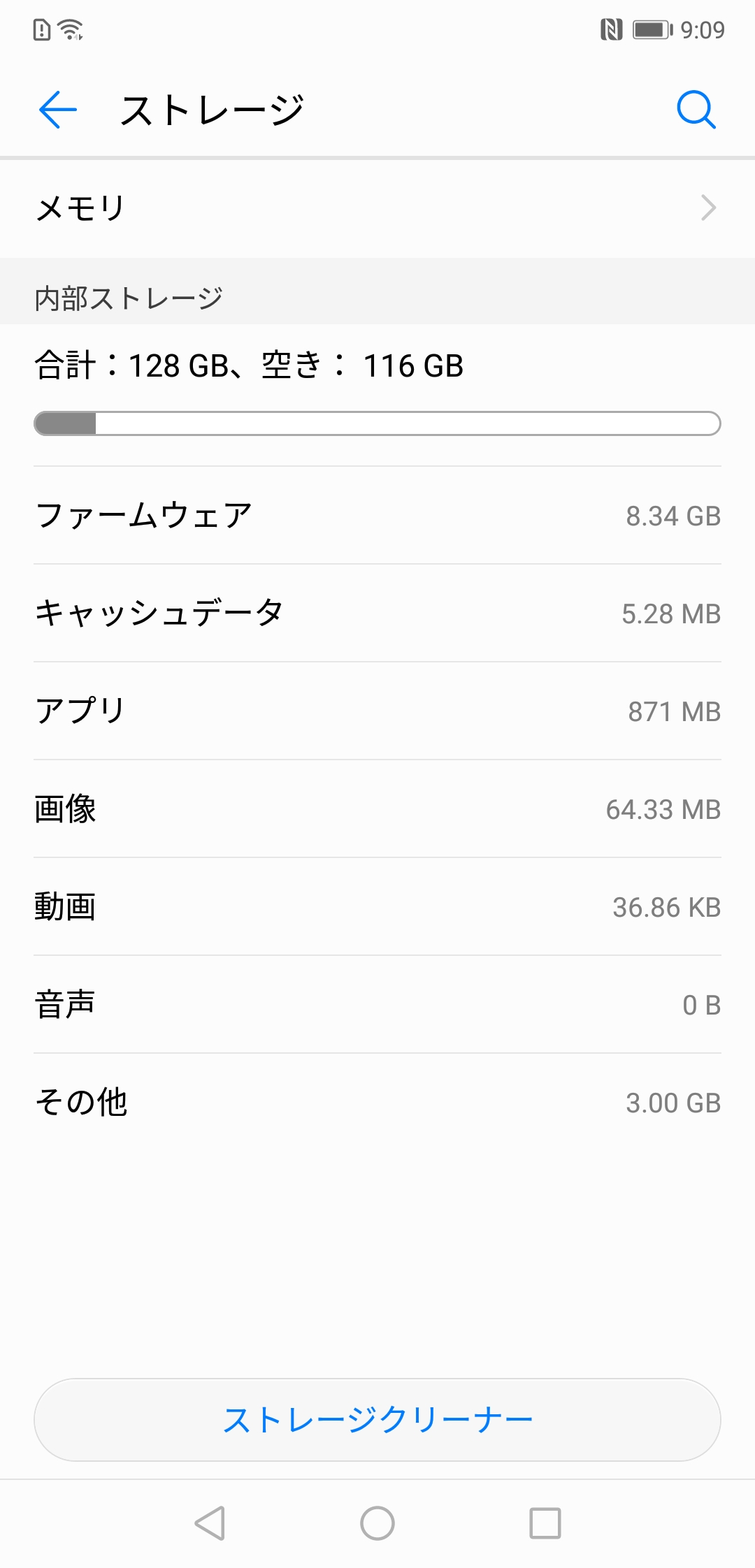The image size is (755, 1568).
Task: Expand the メモリ details row
Action: (377, 207)
